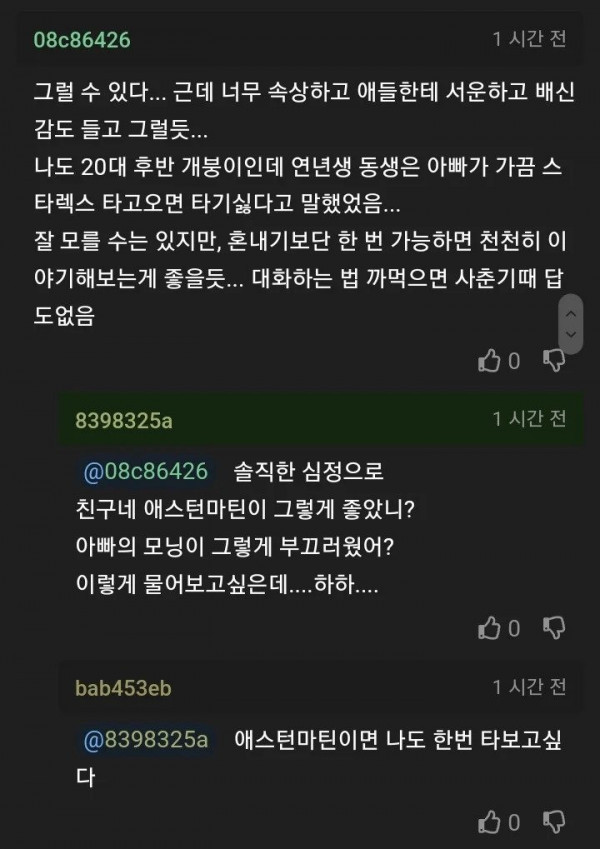Dislike the comment by 08c86426

[x=553, y=360]
